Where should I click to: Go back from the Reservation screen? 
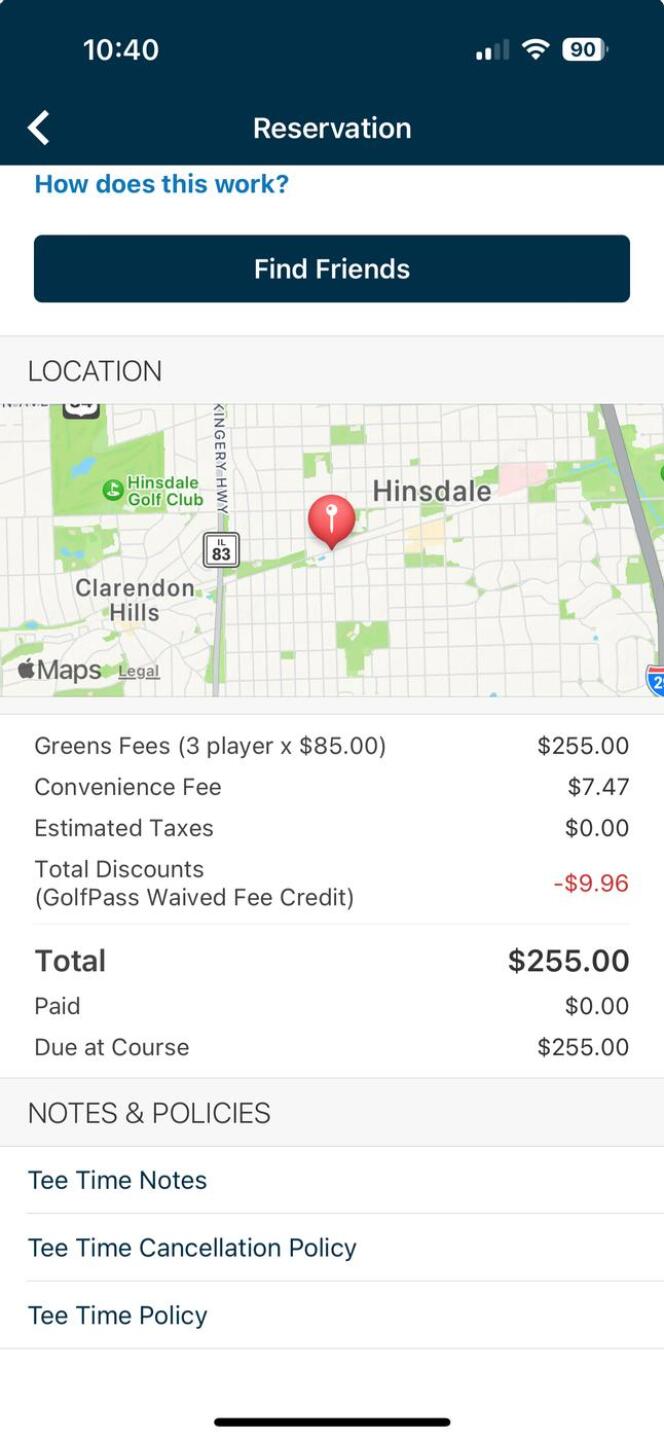point(39,128)
